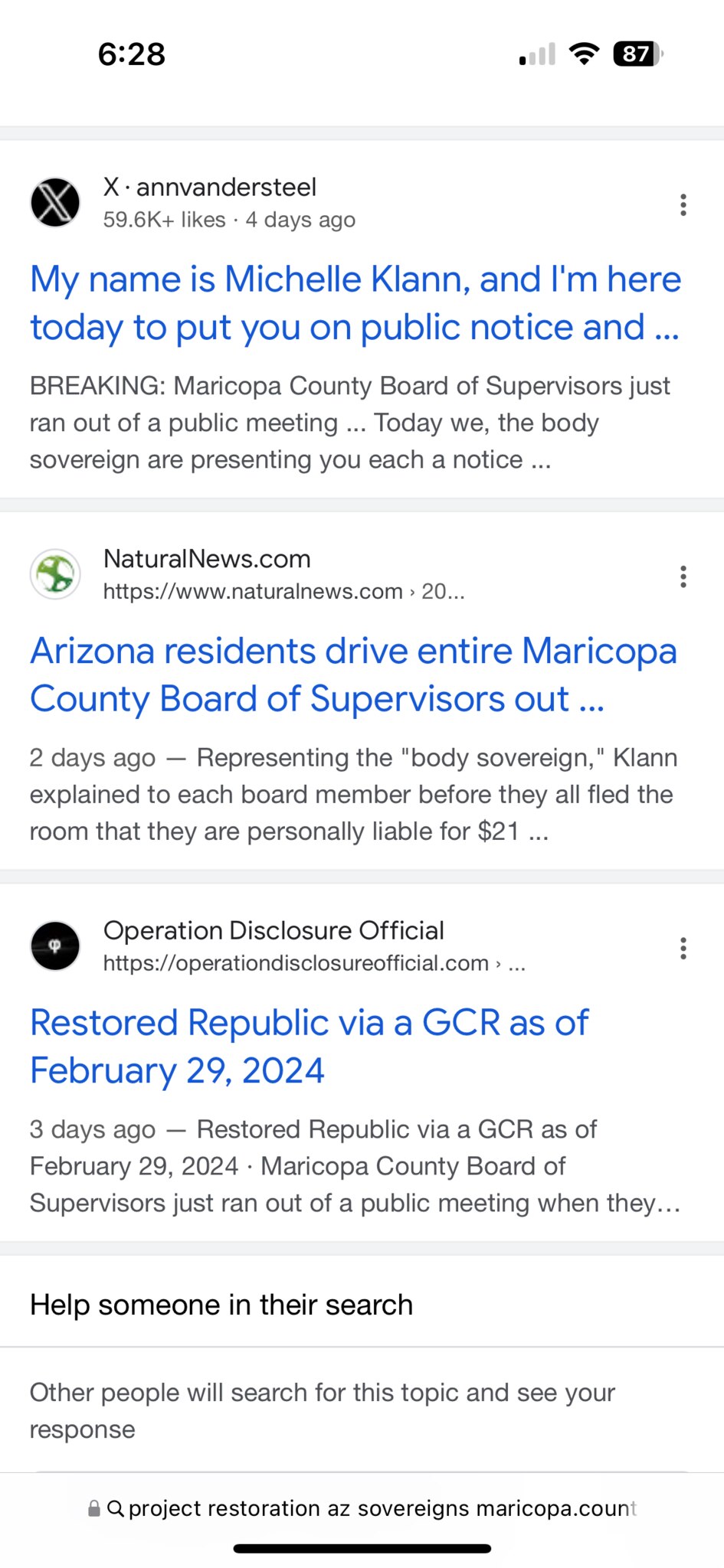Tap the truncated '20...' breadcrumb path
This screenshot has width=724, height=1568.
pyautogui.click(x=443, y=590)
